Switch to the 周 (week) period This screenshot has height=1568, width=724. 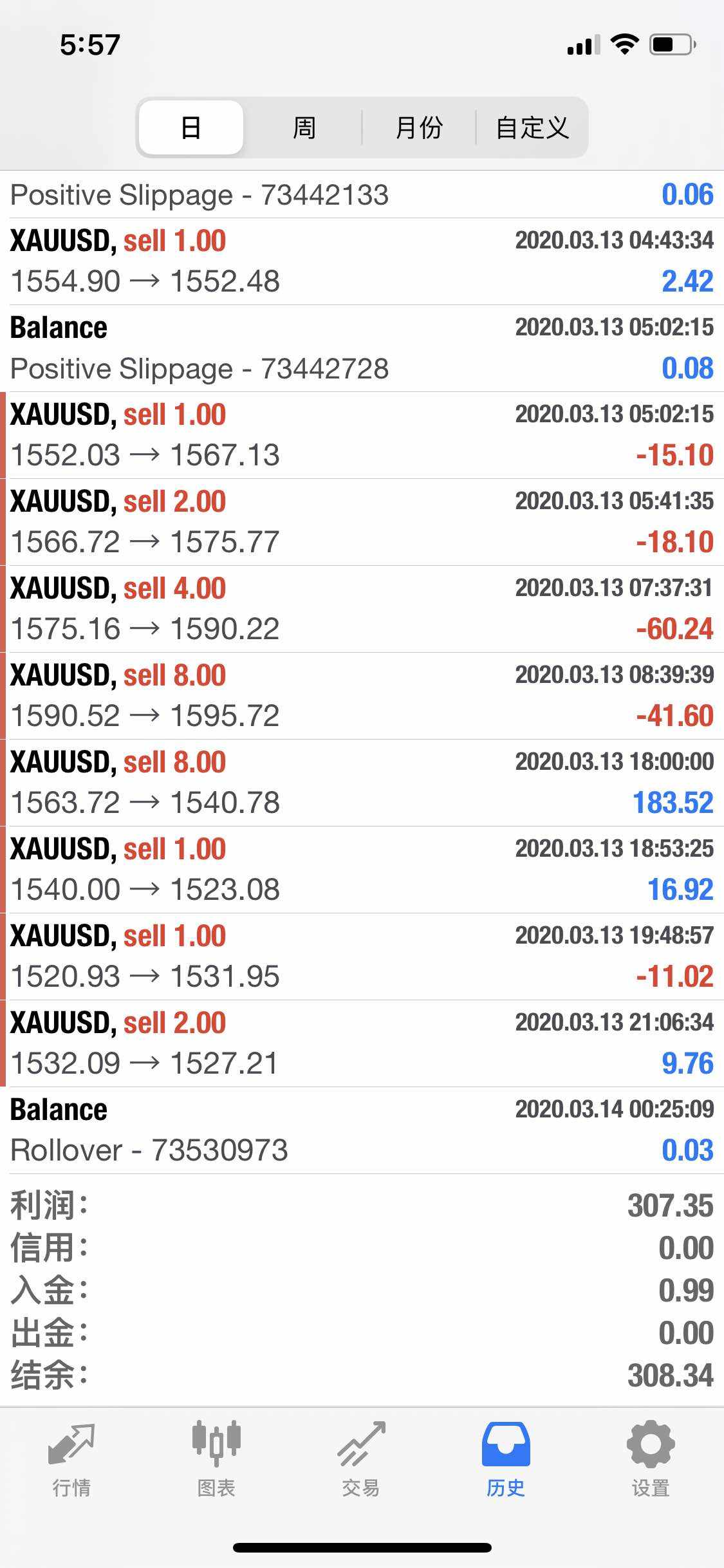[304, 127]
